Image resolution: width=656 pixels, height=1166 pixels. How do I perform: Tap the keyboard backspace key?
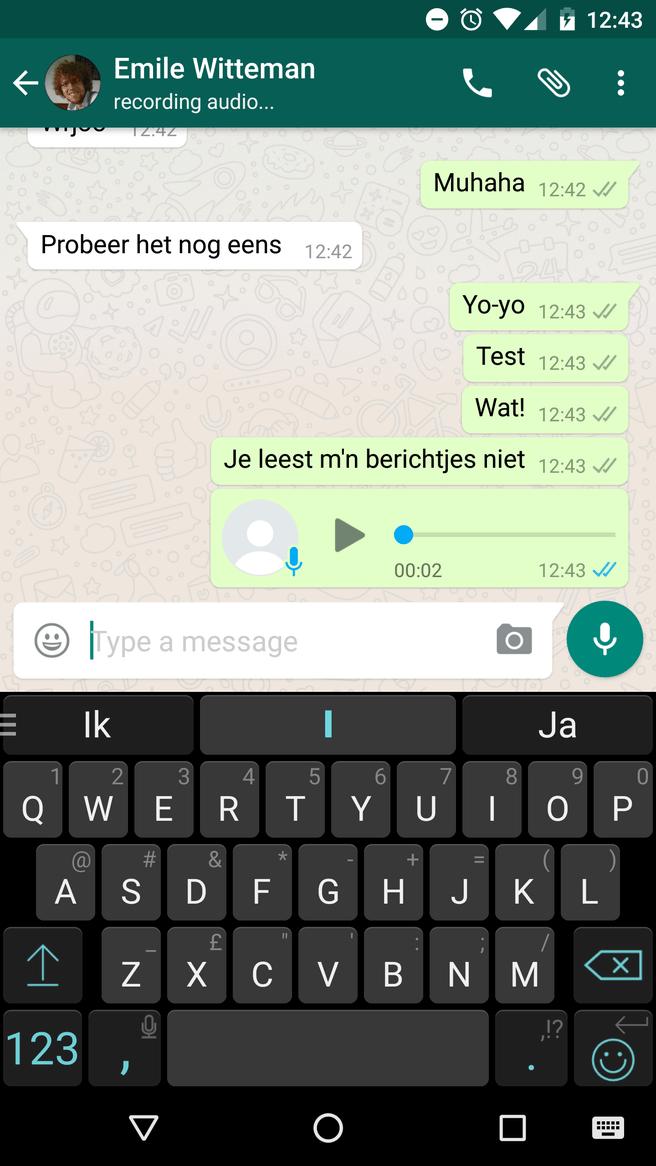613,965
